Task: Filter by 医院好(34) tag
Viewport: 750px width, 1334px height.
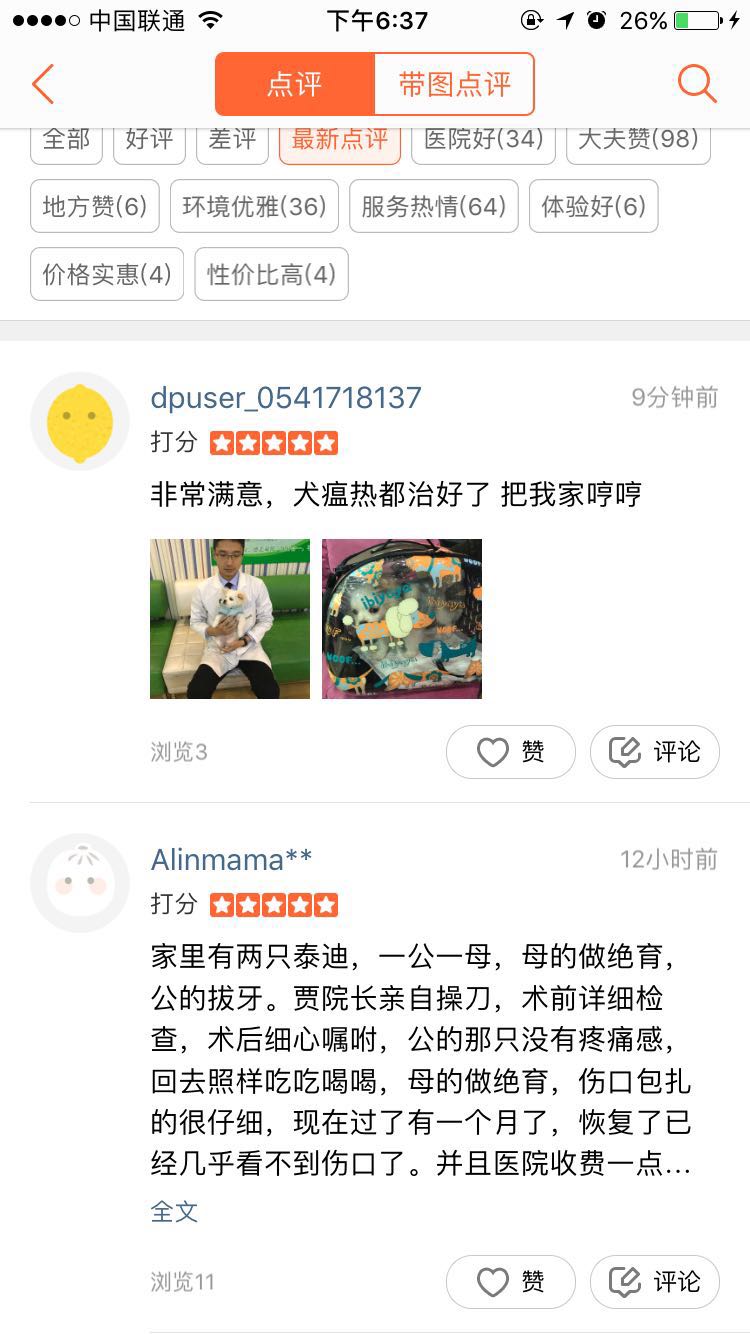Action: coord(484,141)
